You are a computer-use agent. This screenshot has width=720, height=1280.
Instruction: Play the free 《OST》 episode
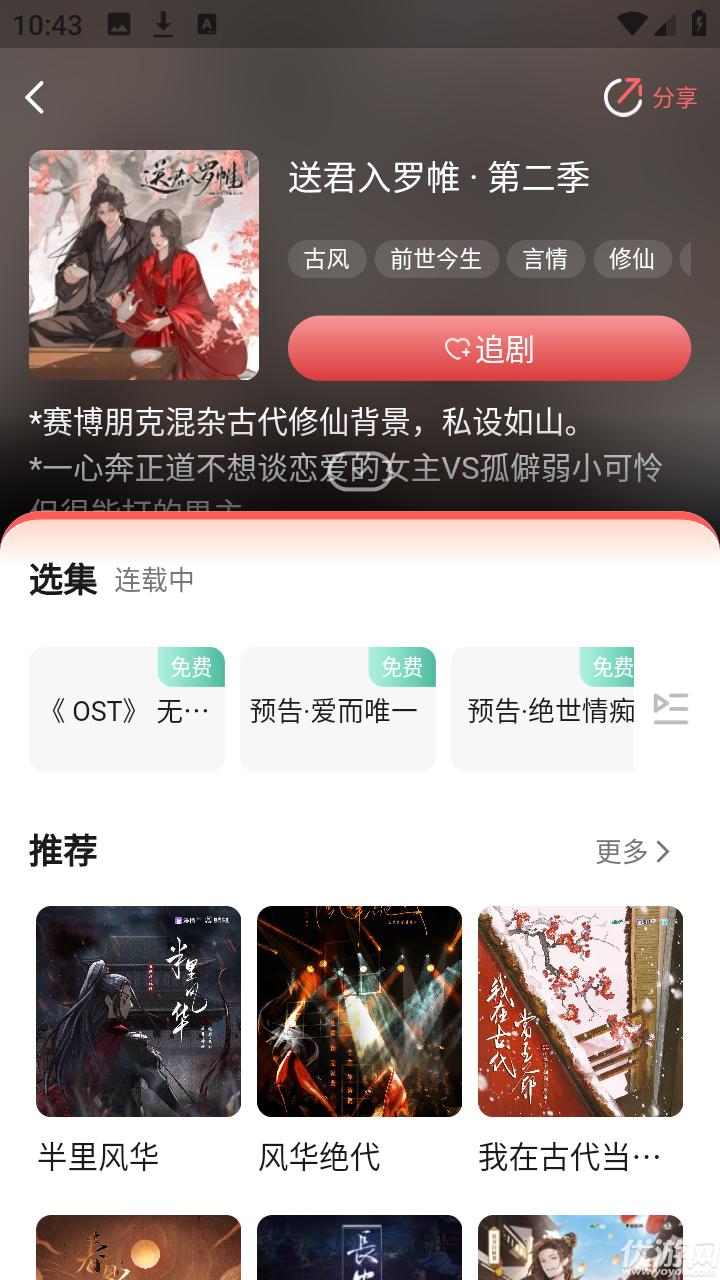click(127, 709)
